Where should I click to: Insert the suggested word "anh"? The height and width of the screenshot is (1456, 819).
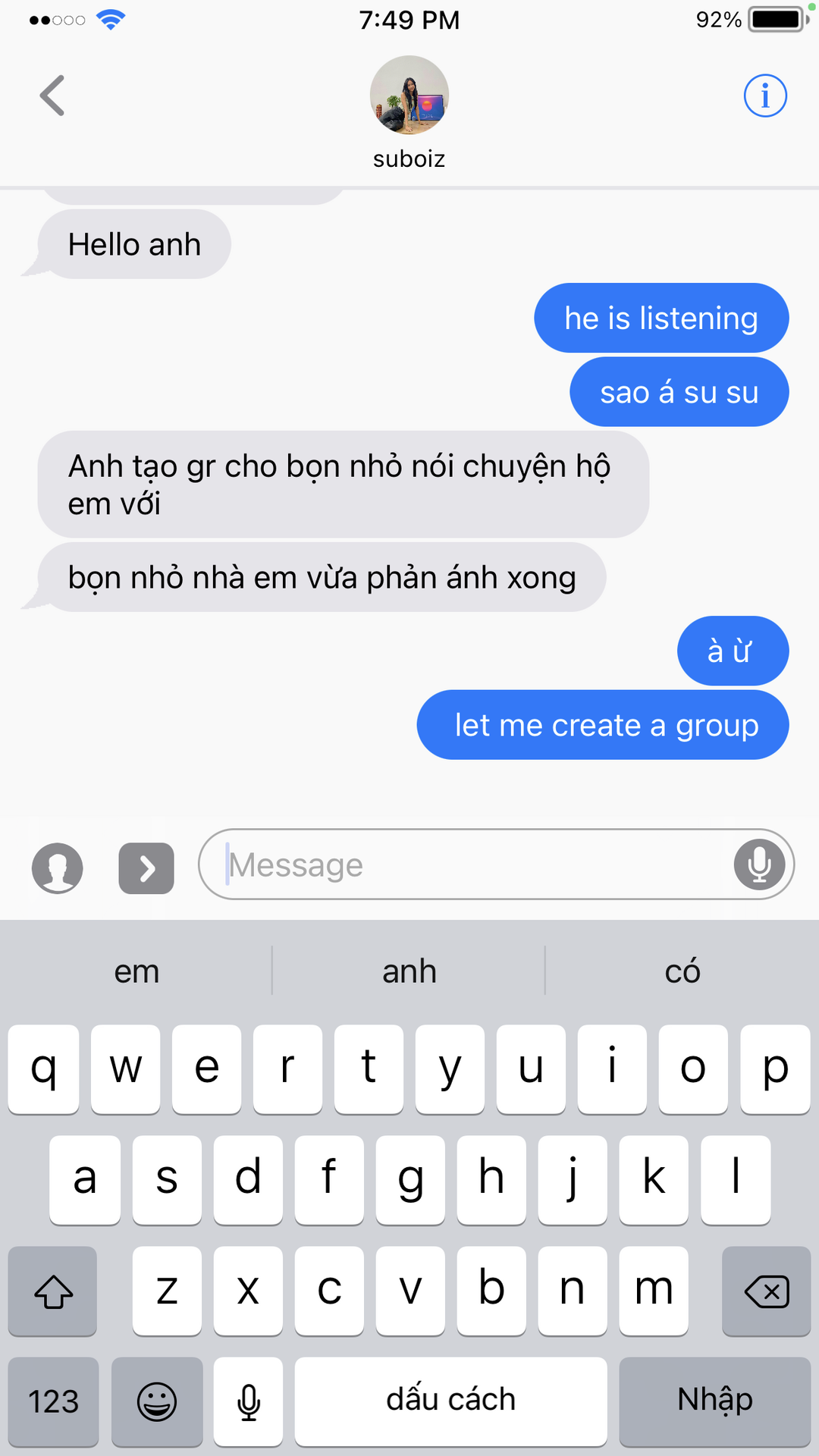(x=409, y=971)
